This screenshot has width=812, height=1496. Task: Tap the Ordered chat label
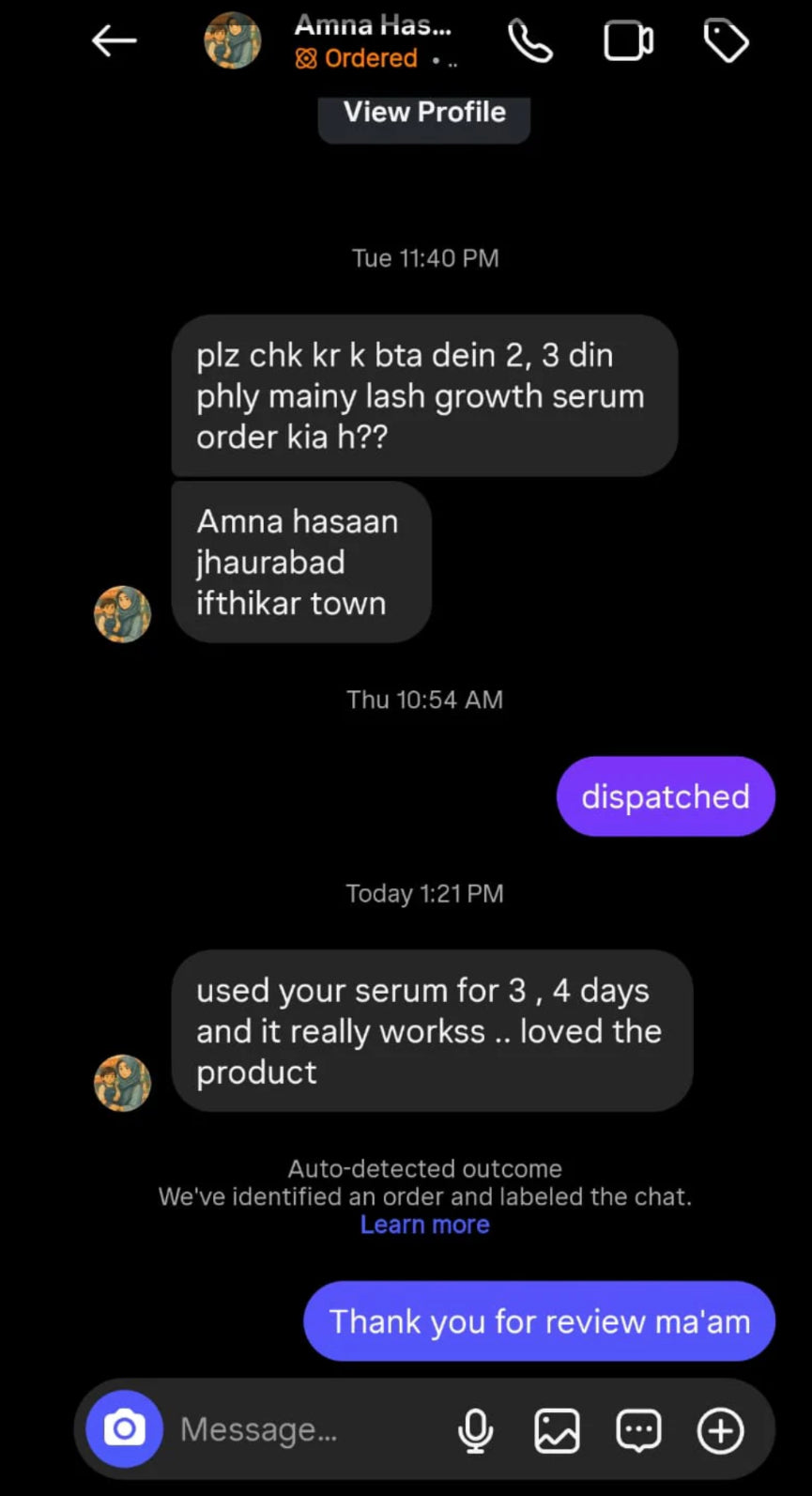[357, 58]
